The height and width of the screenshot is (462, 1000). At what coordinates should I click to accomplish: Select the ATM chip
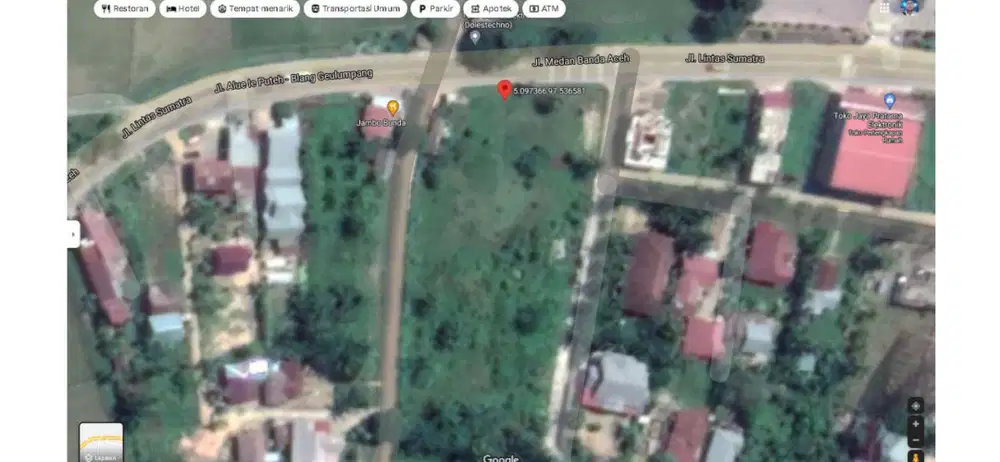pyautogui.click(x=544, y=8)
